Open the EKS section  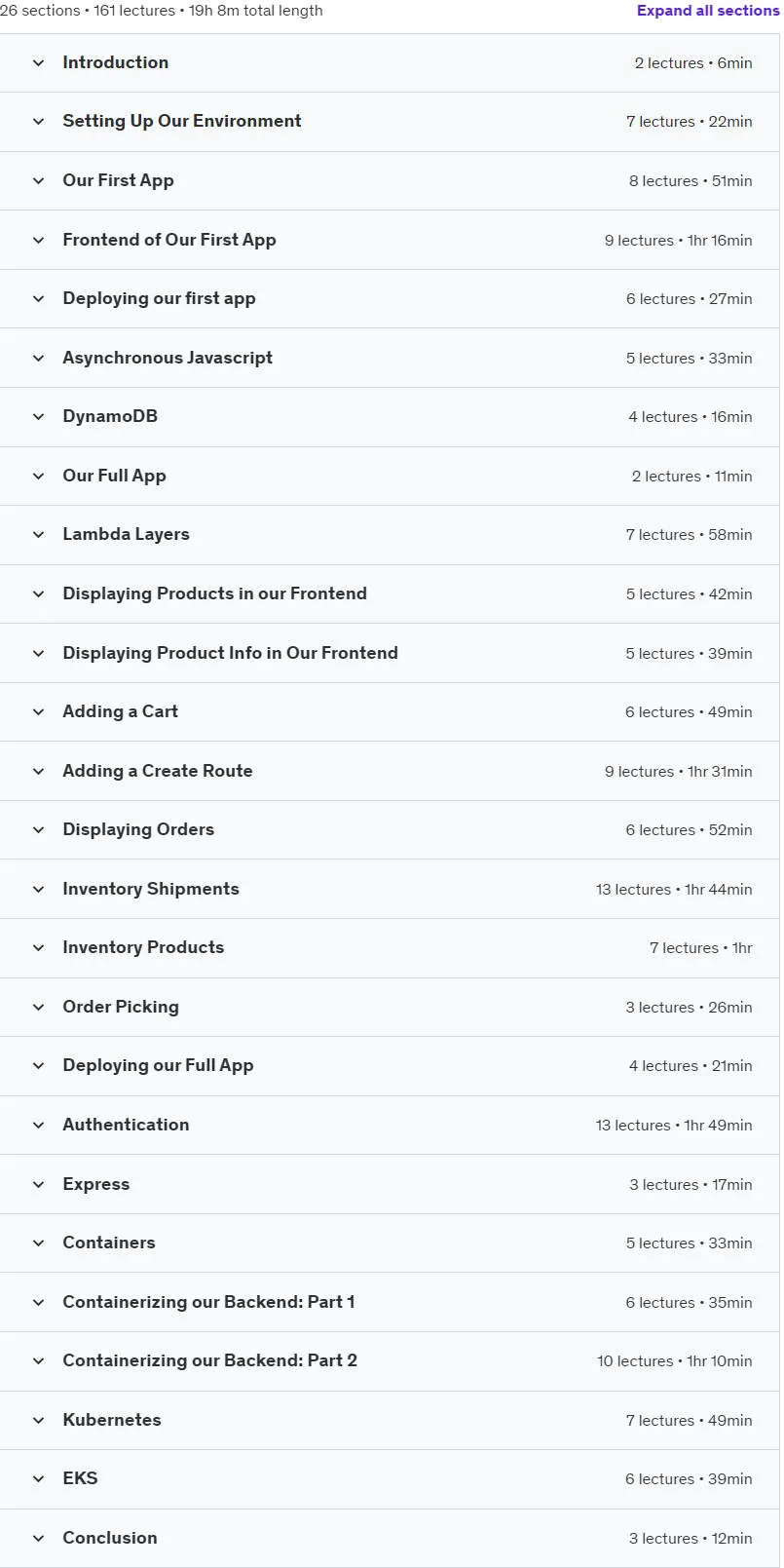pos(390,1479)
